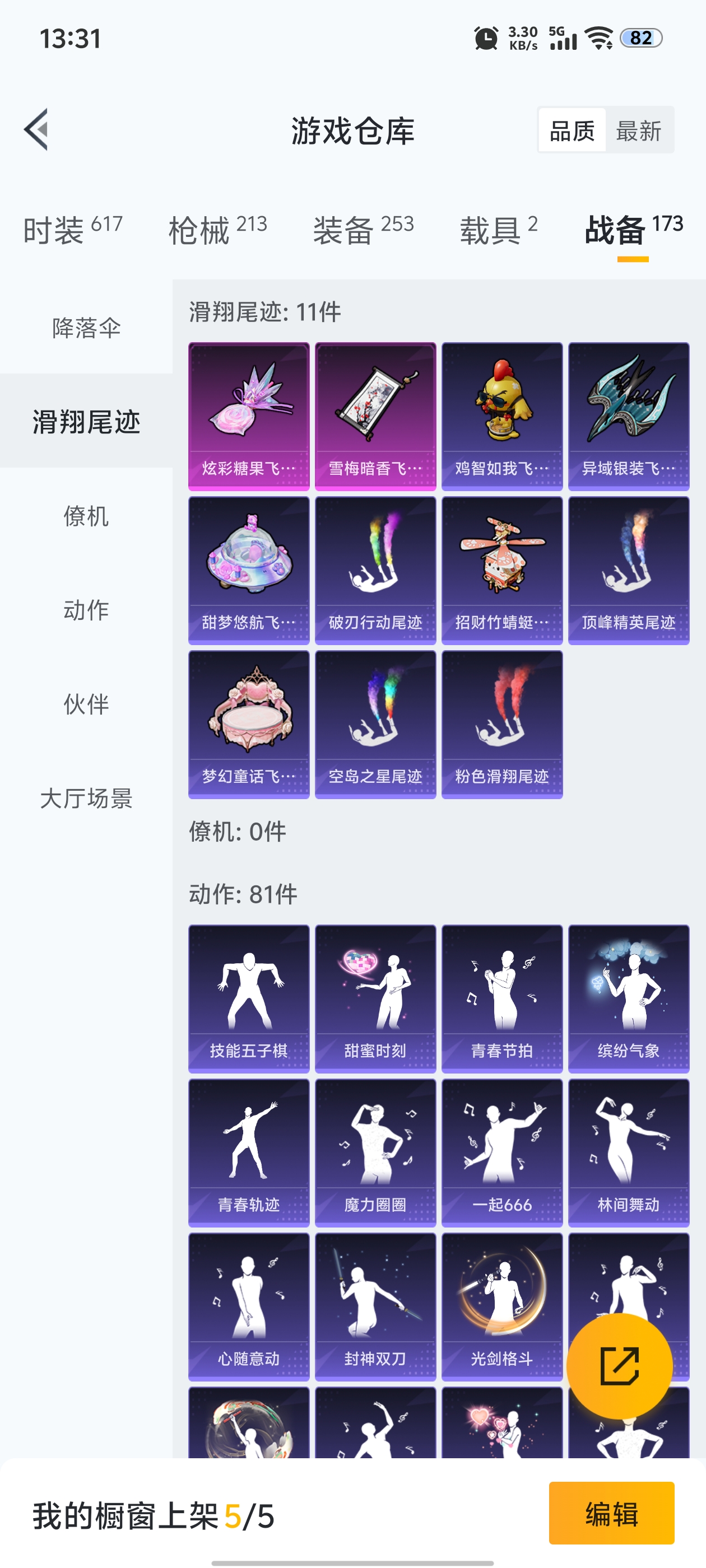
Task: Tap the orange share floating button
Action: pos(619,1366)
